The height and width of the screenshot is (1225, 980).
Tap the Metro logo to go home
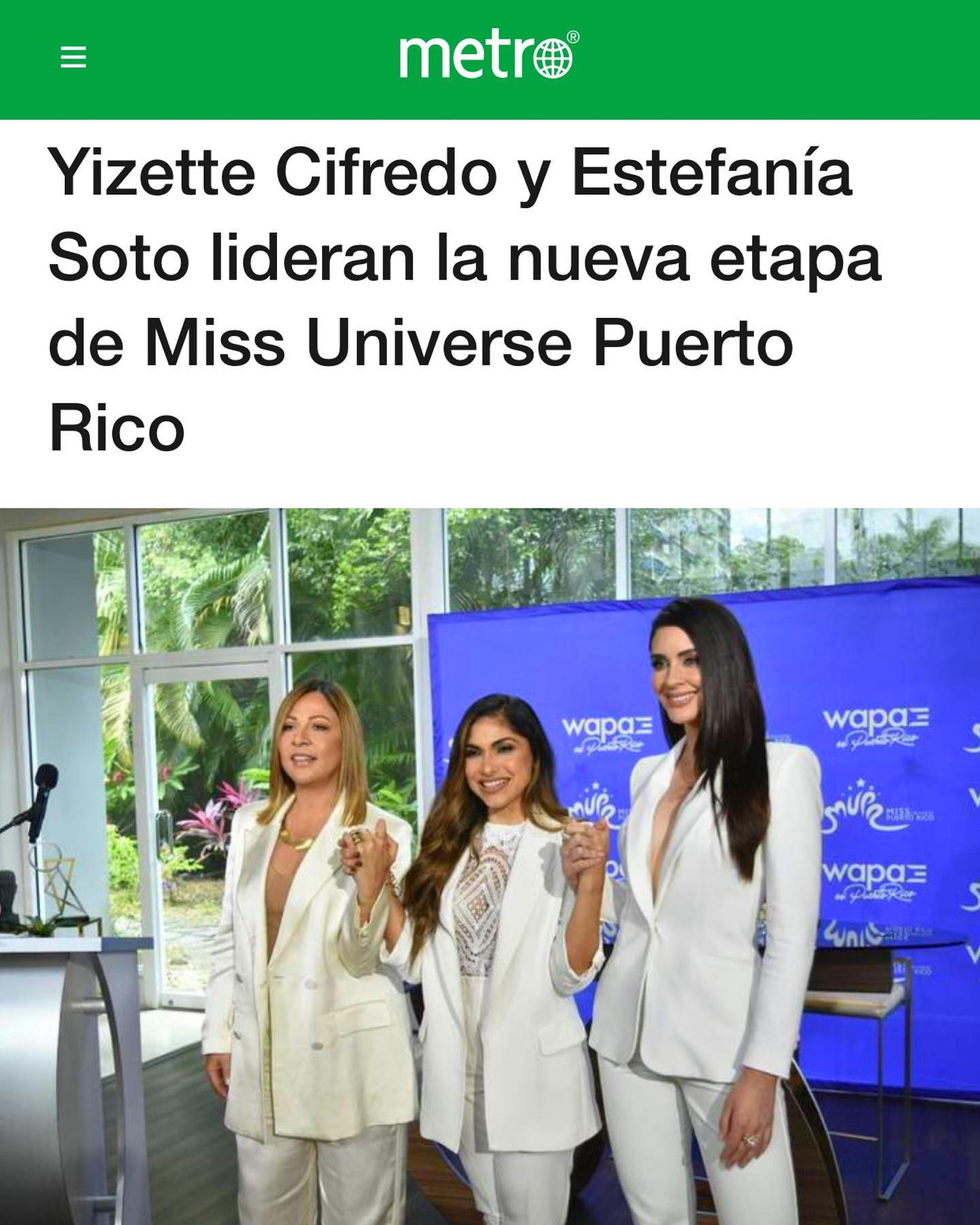pos(489,55)
